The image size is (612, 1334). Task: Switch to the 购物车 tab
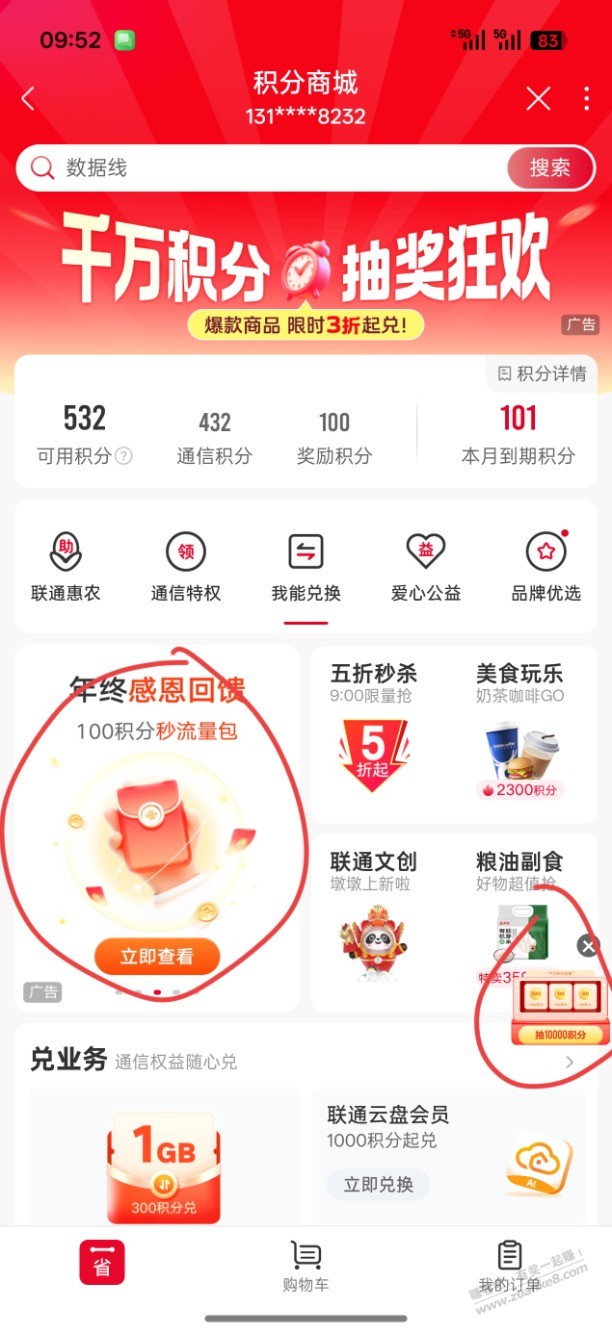(306, 1265)
